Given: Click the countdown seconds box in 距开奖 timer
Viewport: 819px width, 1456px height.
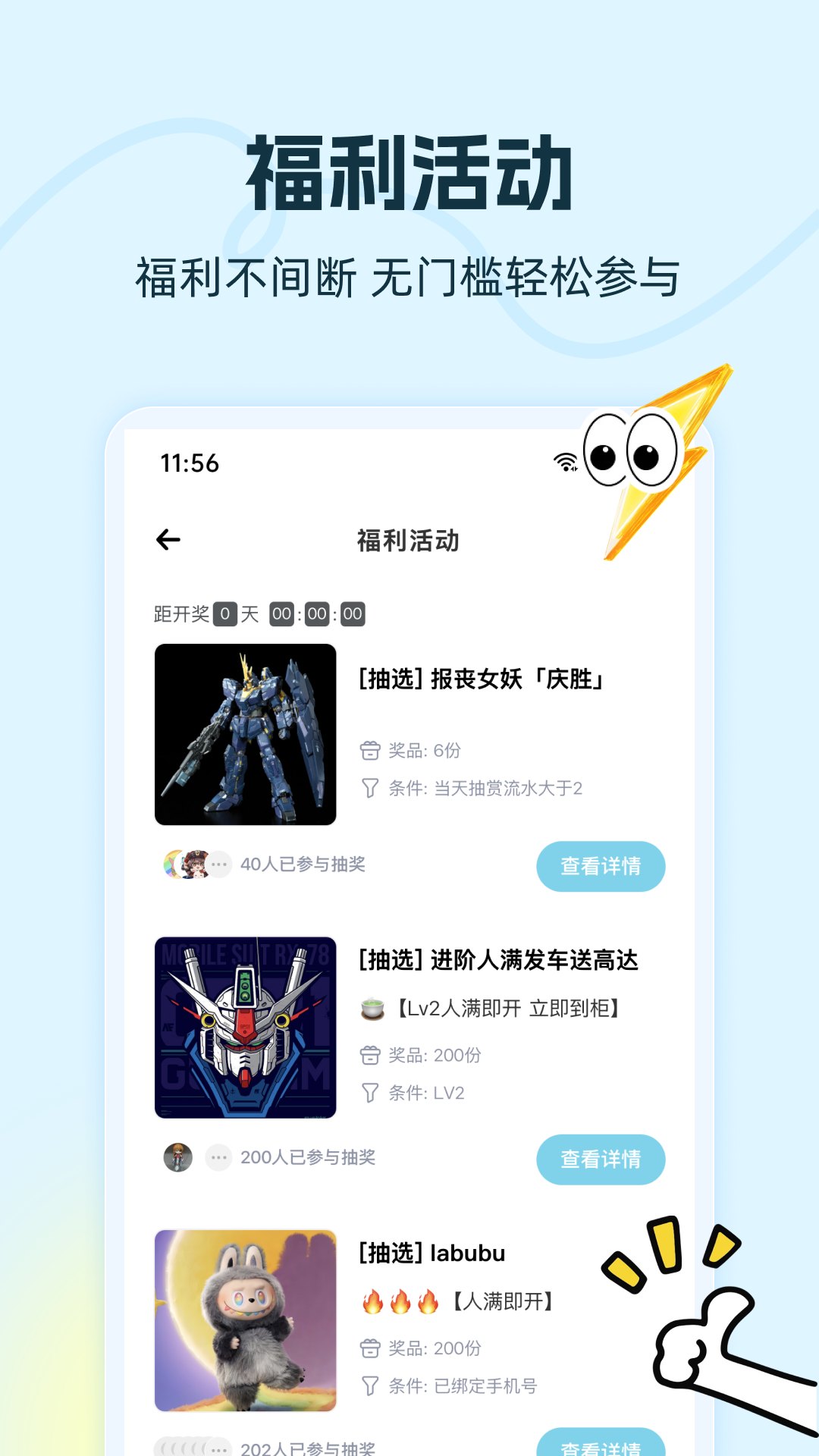Looking at the screenshot, I should coord(351,615).
